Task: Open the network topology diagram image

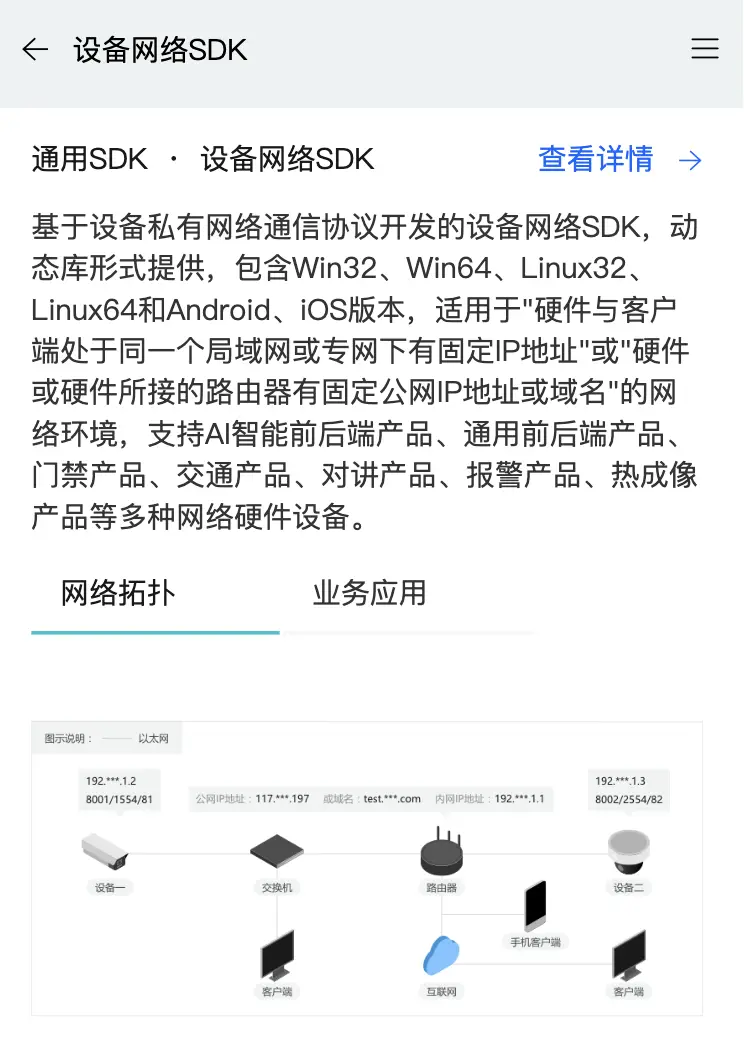Action: pos(367,867)
